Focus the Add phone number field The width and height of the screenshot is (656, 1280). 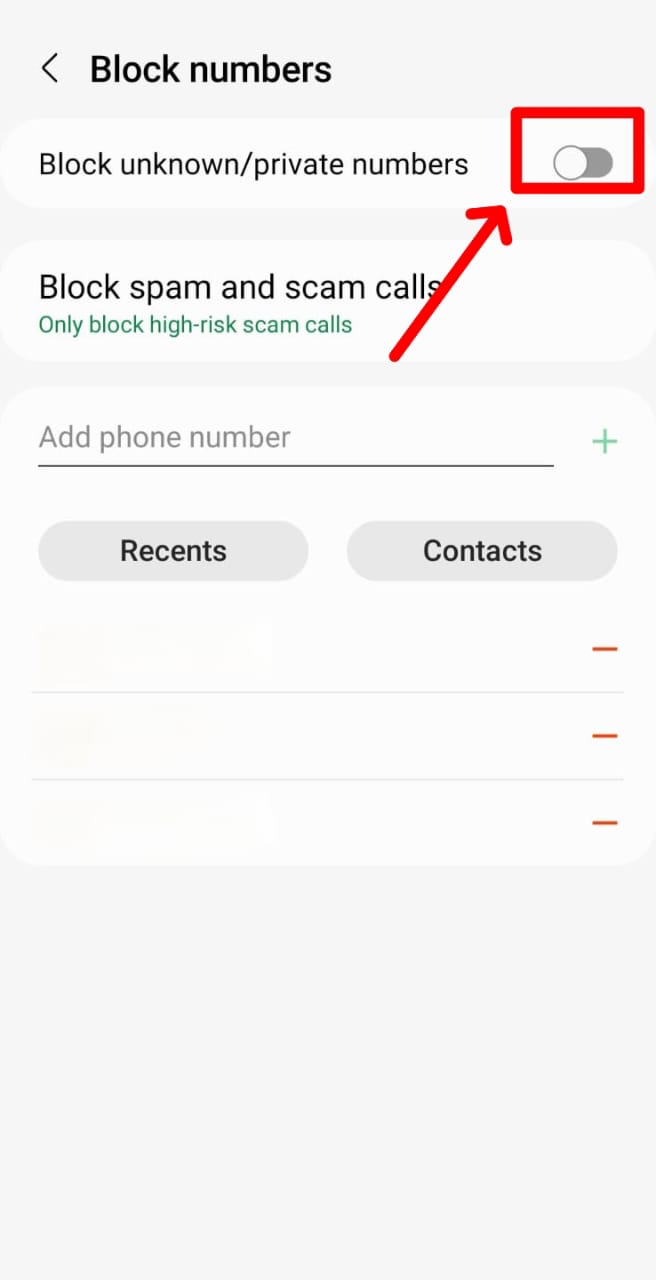[295, 438]
